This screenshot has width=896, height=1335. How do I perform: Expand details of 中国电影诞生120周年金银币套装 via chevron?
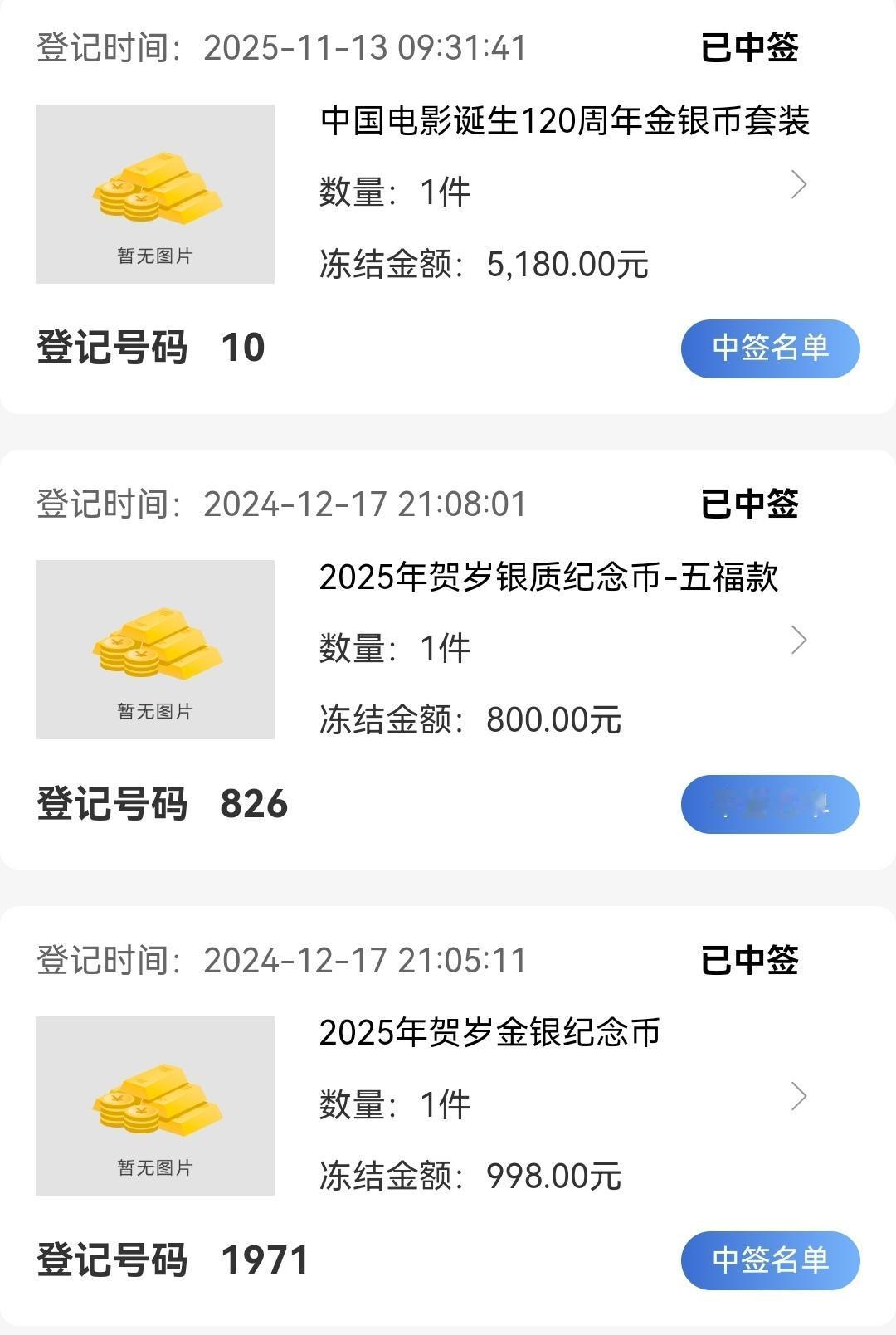pyautogui.click(x=798, y=184)
